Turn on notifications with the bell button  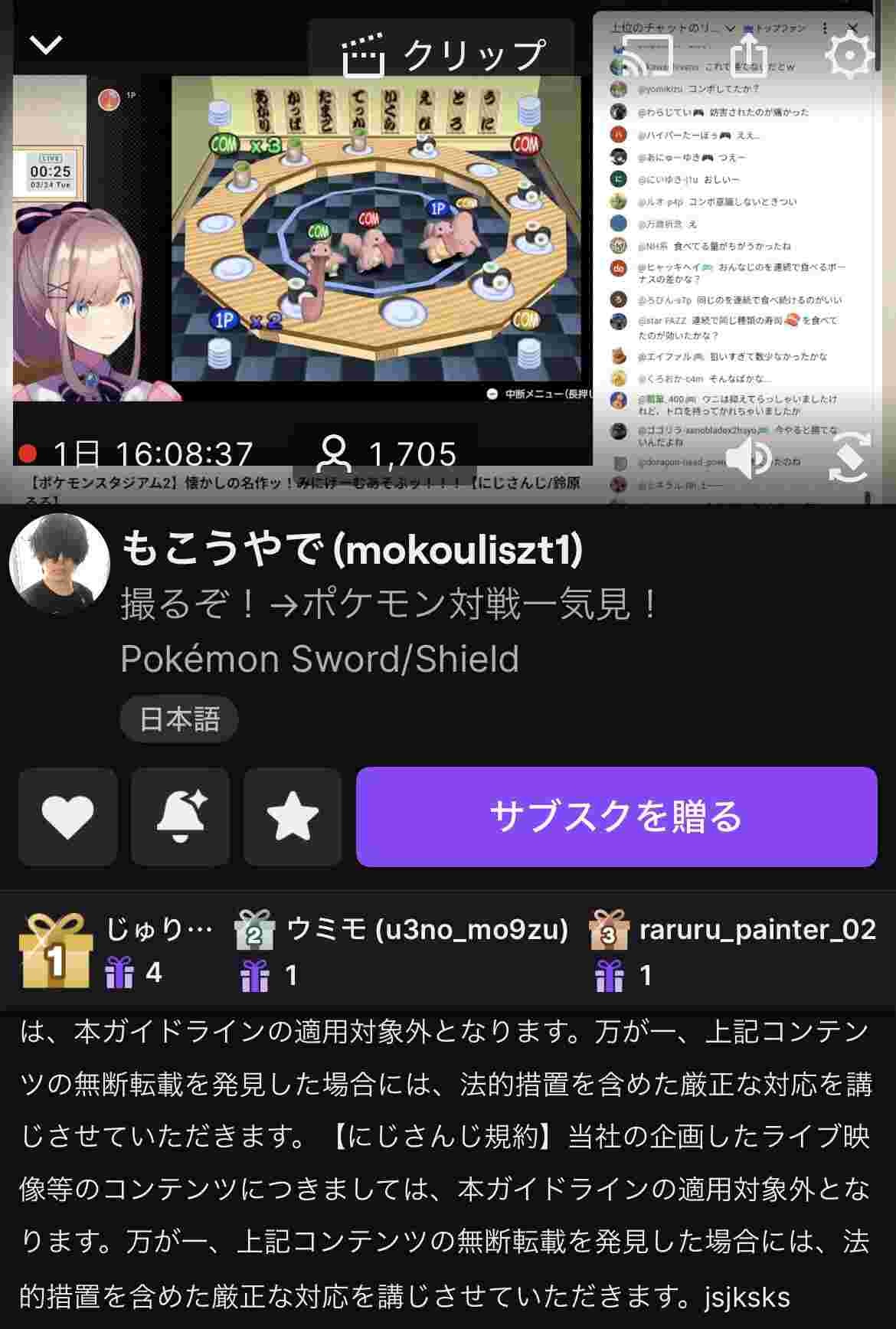click(x=181, y=817)
